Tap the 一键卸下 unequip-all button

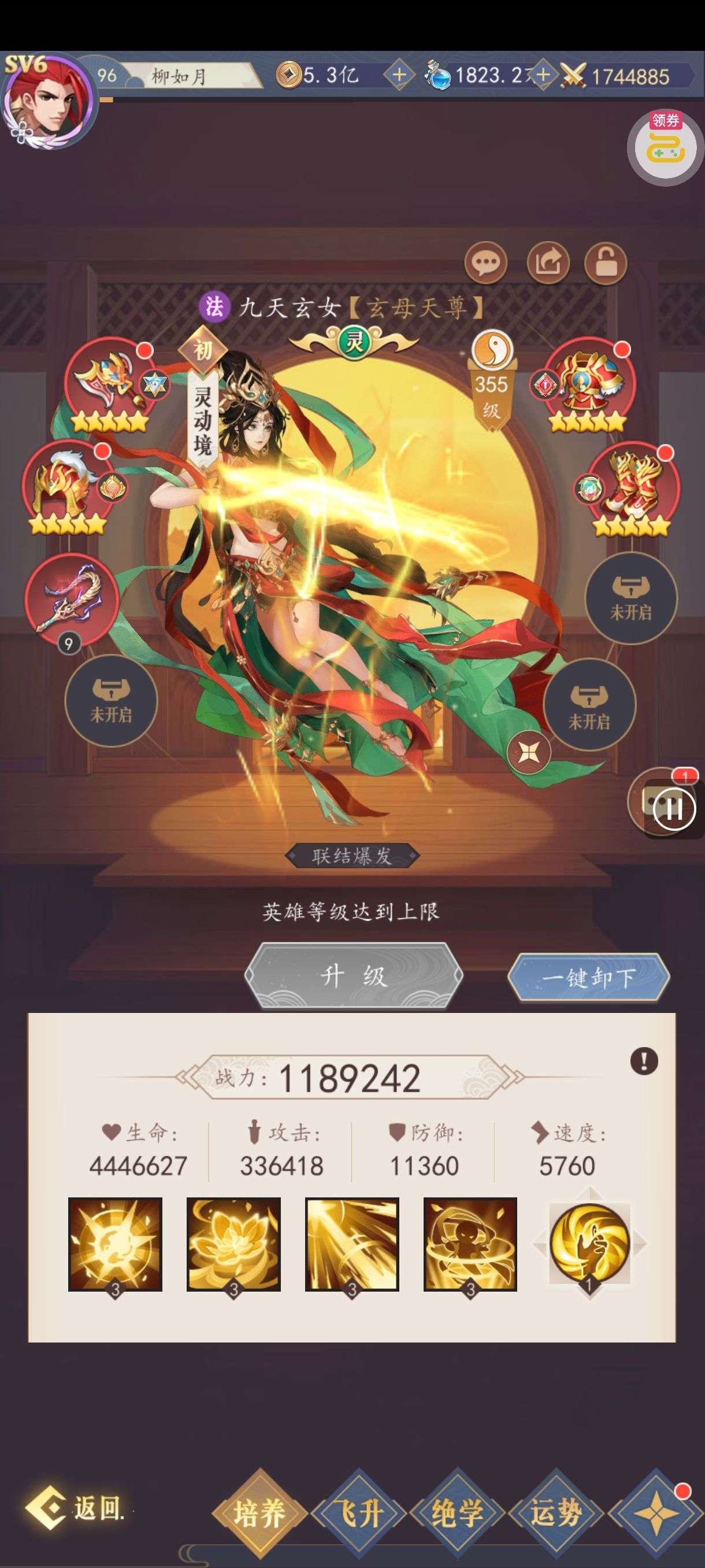(x=588, y=978)
